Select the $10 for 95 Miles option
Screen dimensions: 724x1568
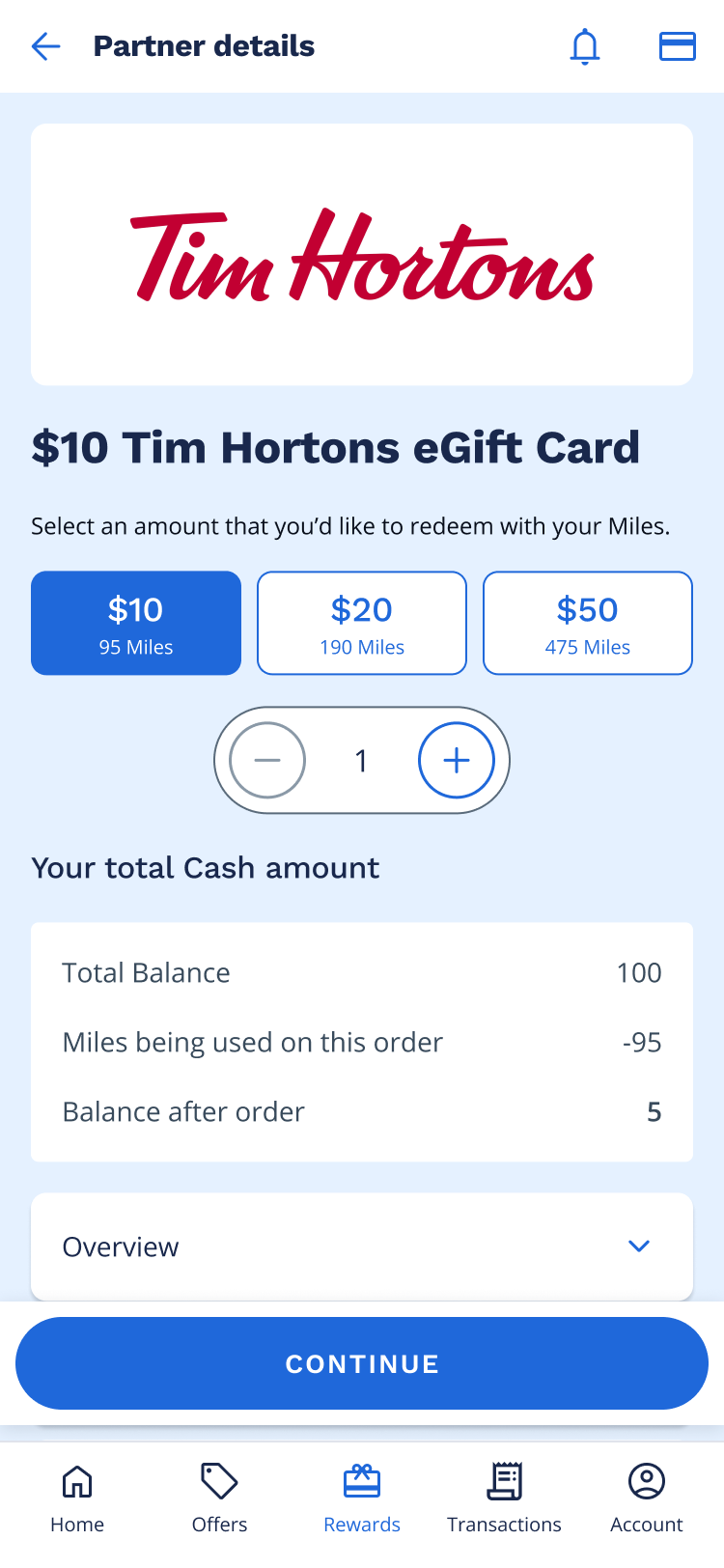136,623
